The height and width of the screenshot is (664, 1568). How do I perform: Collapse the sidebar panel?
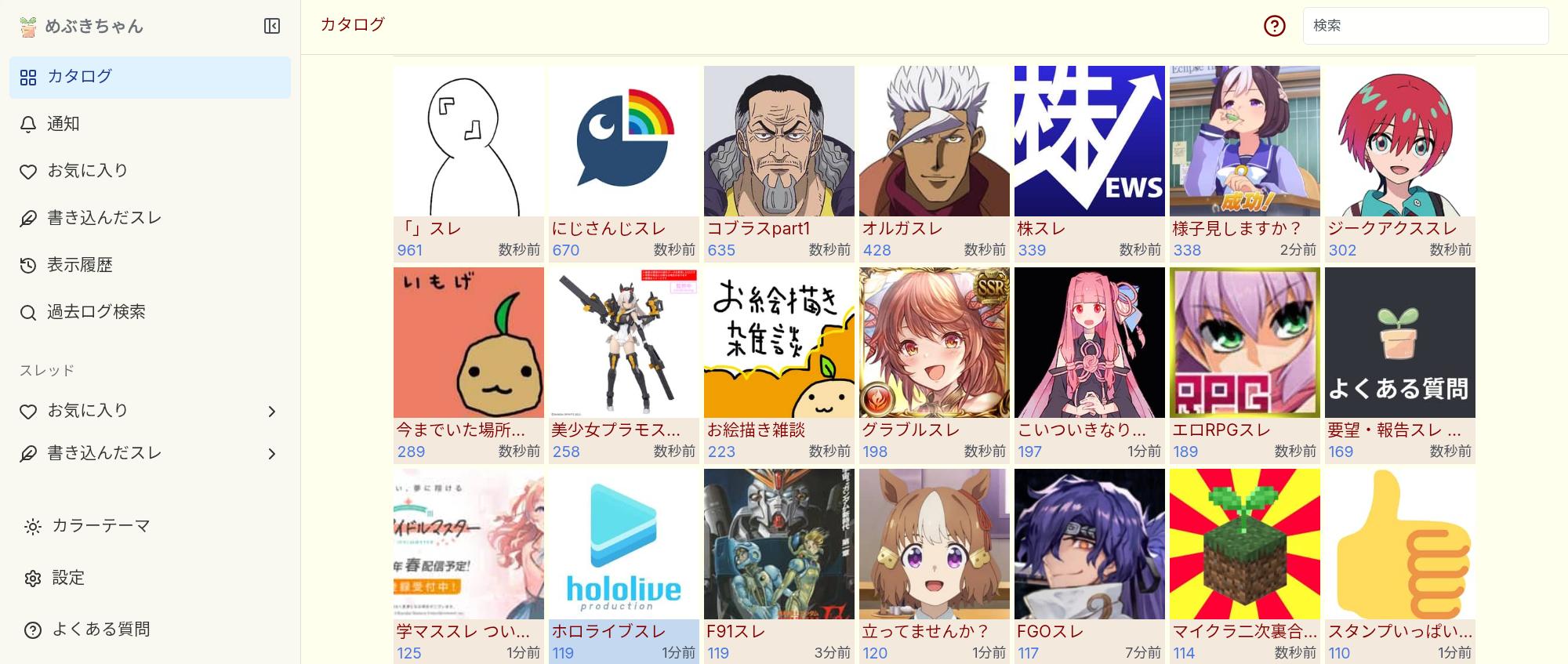(x=272, y=27)
